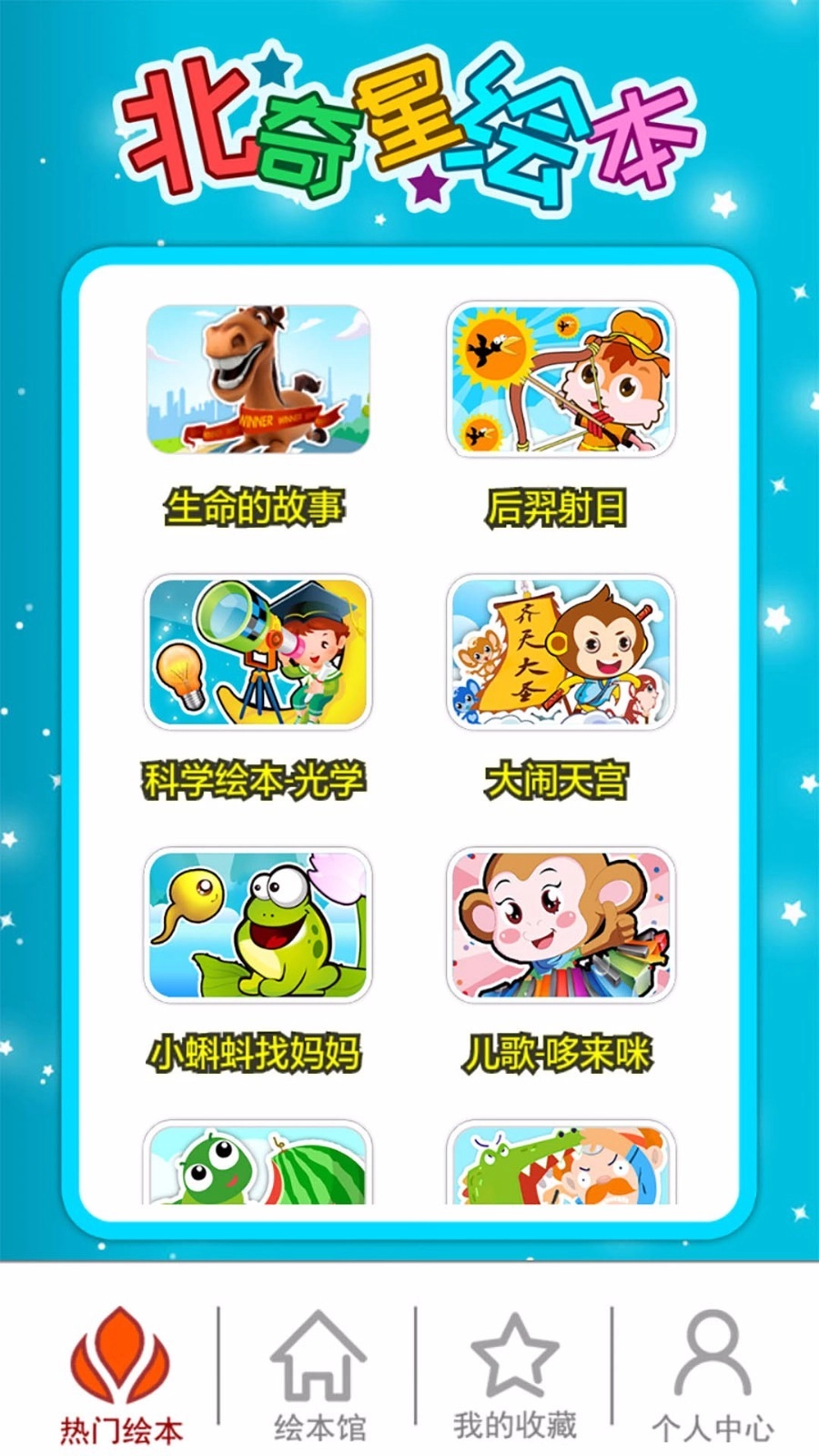
Task: Open the 生命的故事 storybook label
Action: [258, 507]
